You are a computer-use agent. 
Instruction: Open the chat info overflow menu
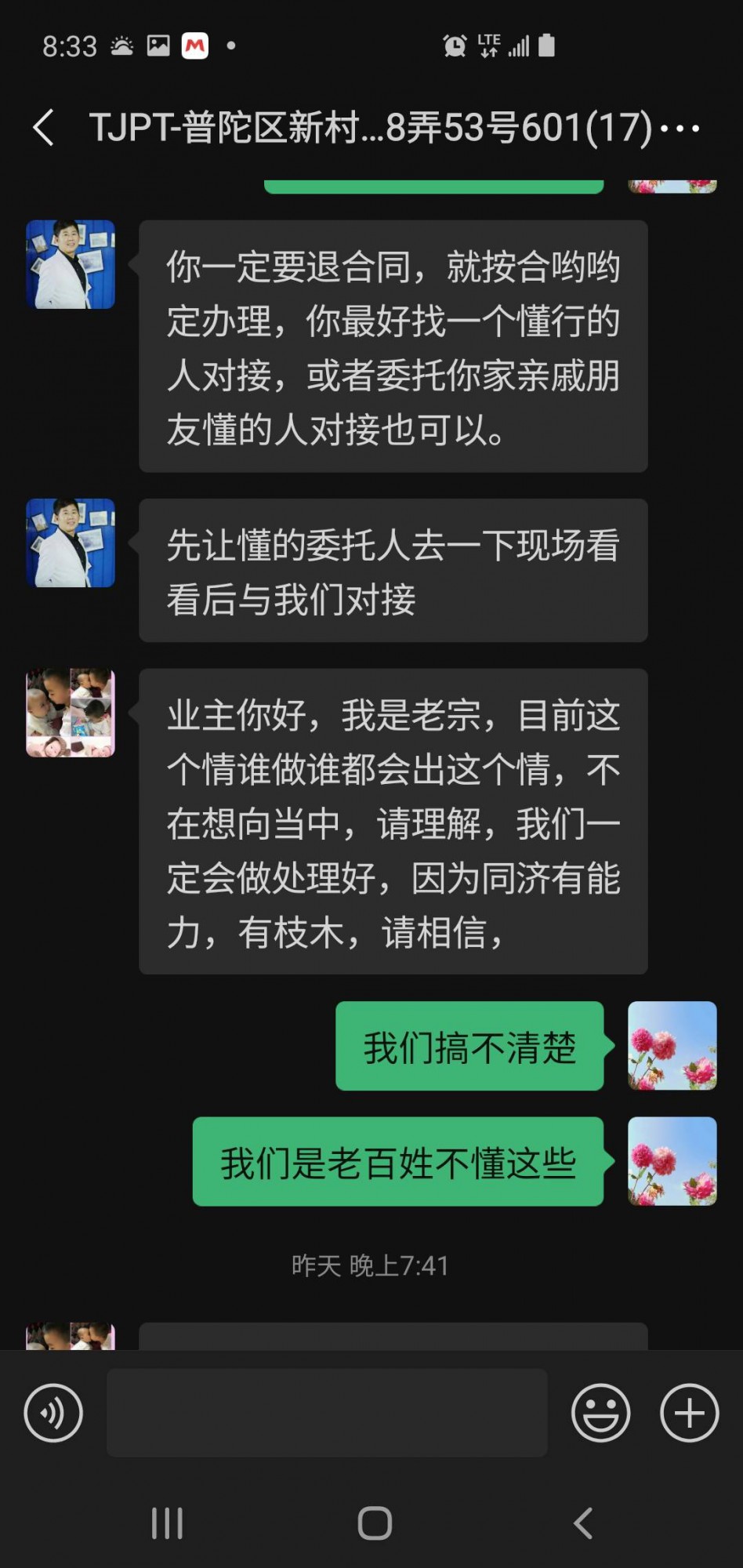(680, 129)
